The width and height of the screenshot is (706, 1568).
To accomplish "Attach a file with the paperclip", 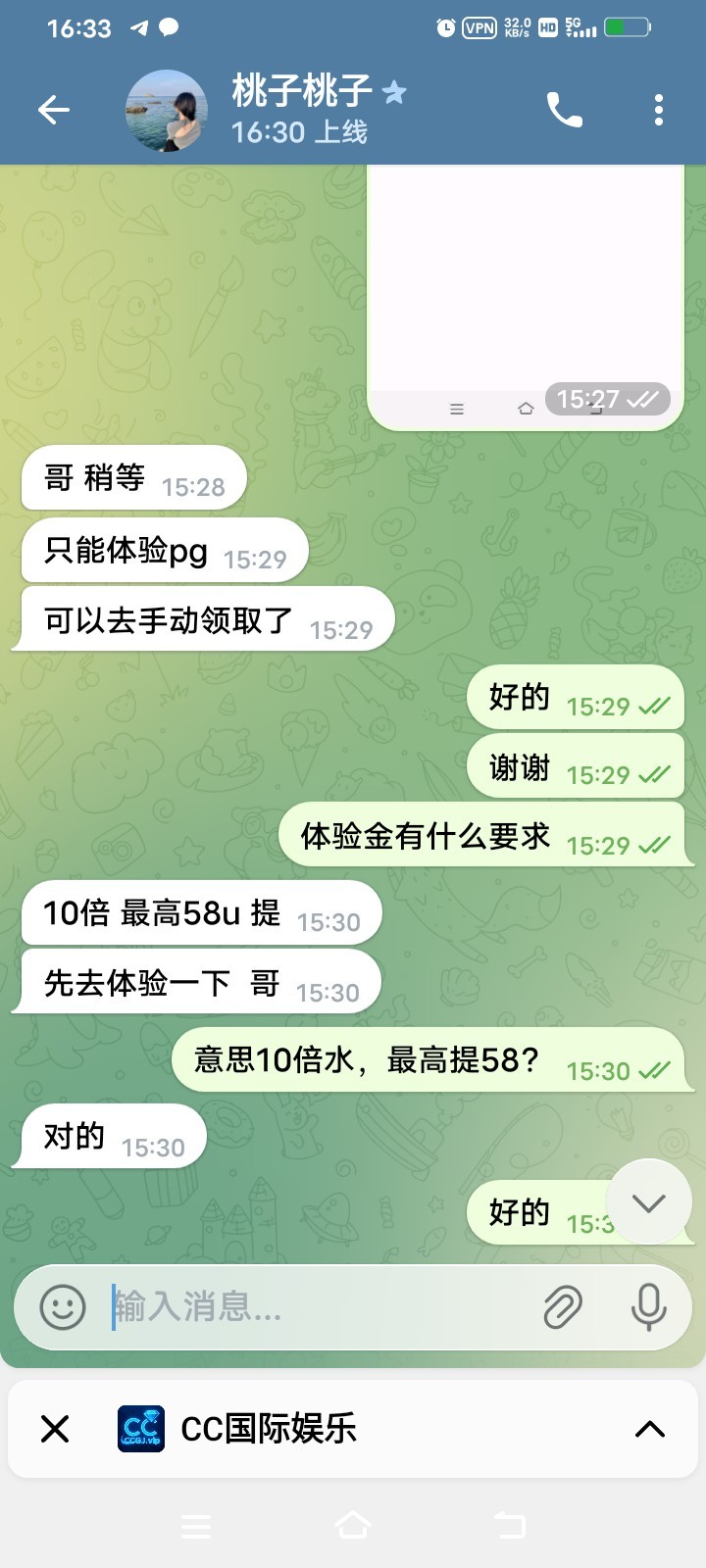I will tap(563, 1307).
